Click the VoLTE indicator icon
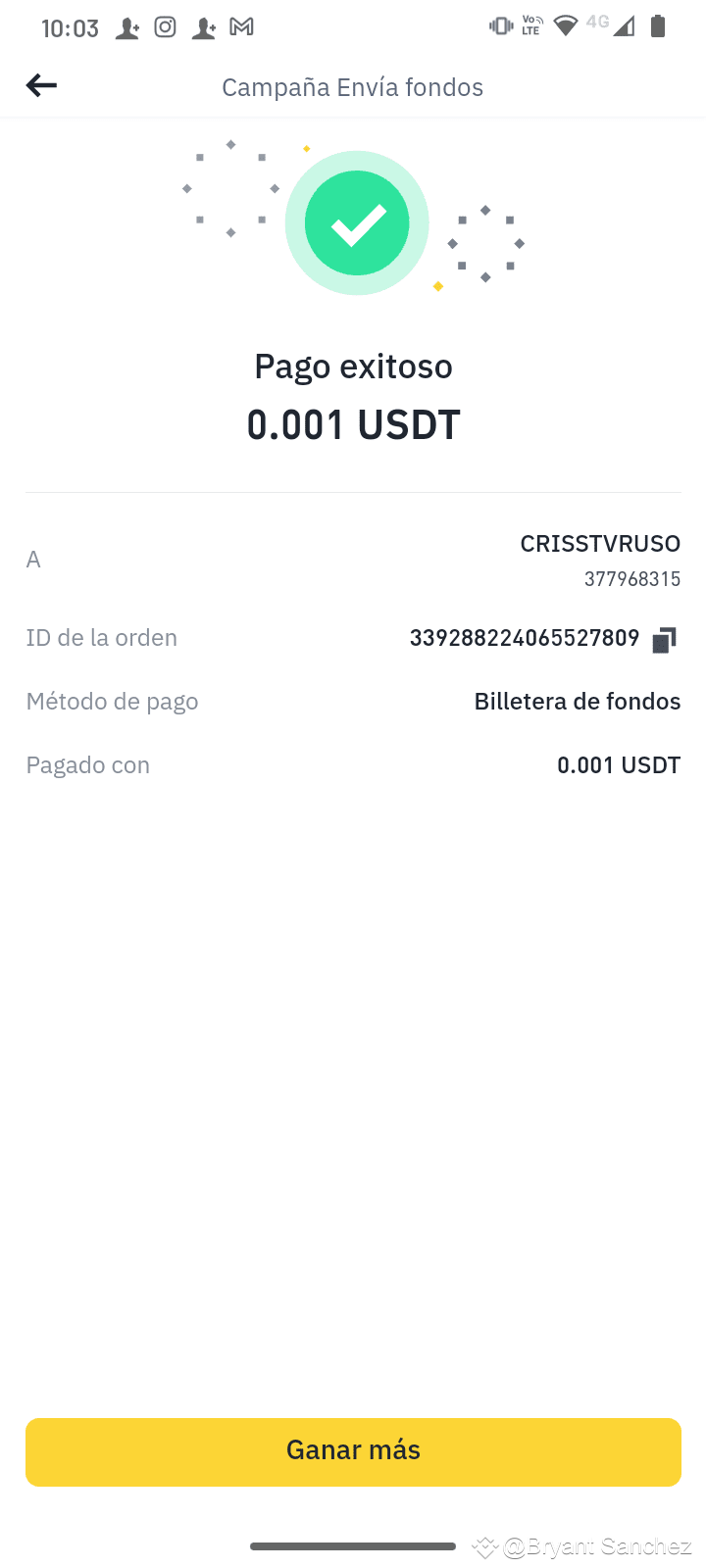 (530, 26)
